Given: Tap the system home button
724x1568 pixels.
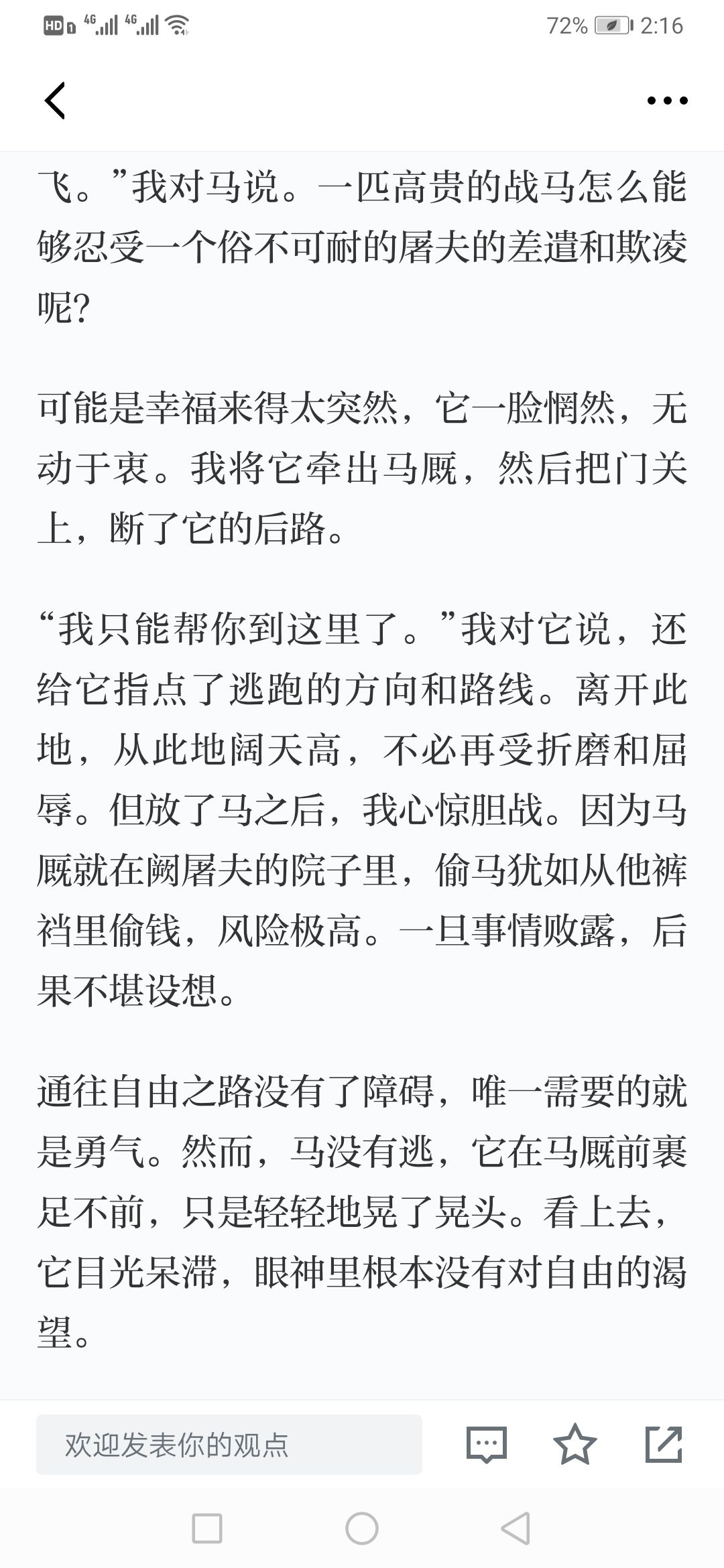Looking at the screenshot, I should click(x=362, y=1529).
